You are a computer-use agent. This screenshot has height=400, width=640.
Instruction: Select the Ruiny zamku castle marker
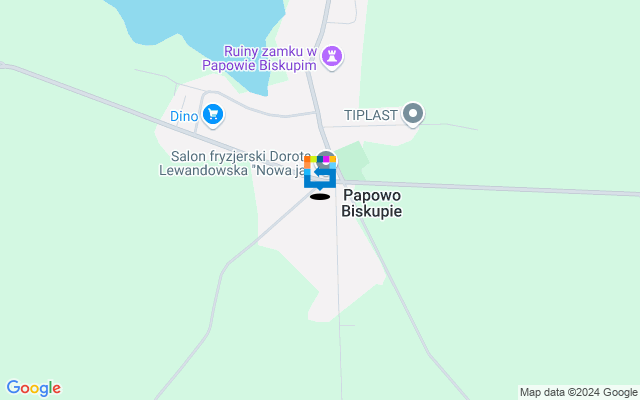(x=333, y=57)
